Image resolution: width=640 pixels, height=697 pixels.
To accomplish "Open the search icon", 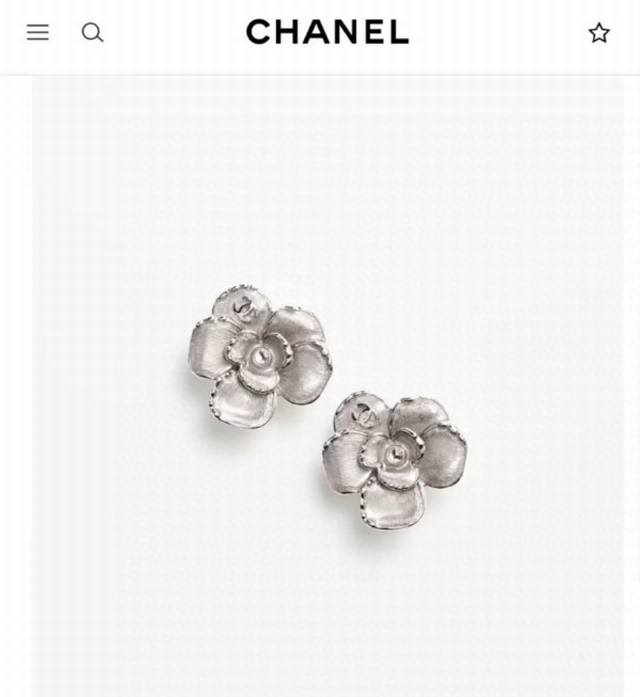I will (92, 32).
